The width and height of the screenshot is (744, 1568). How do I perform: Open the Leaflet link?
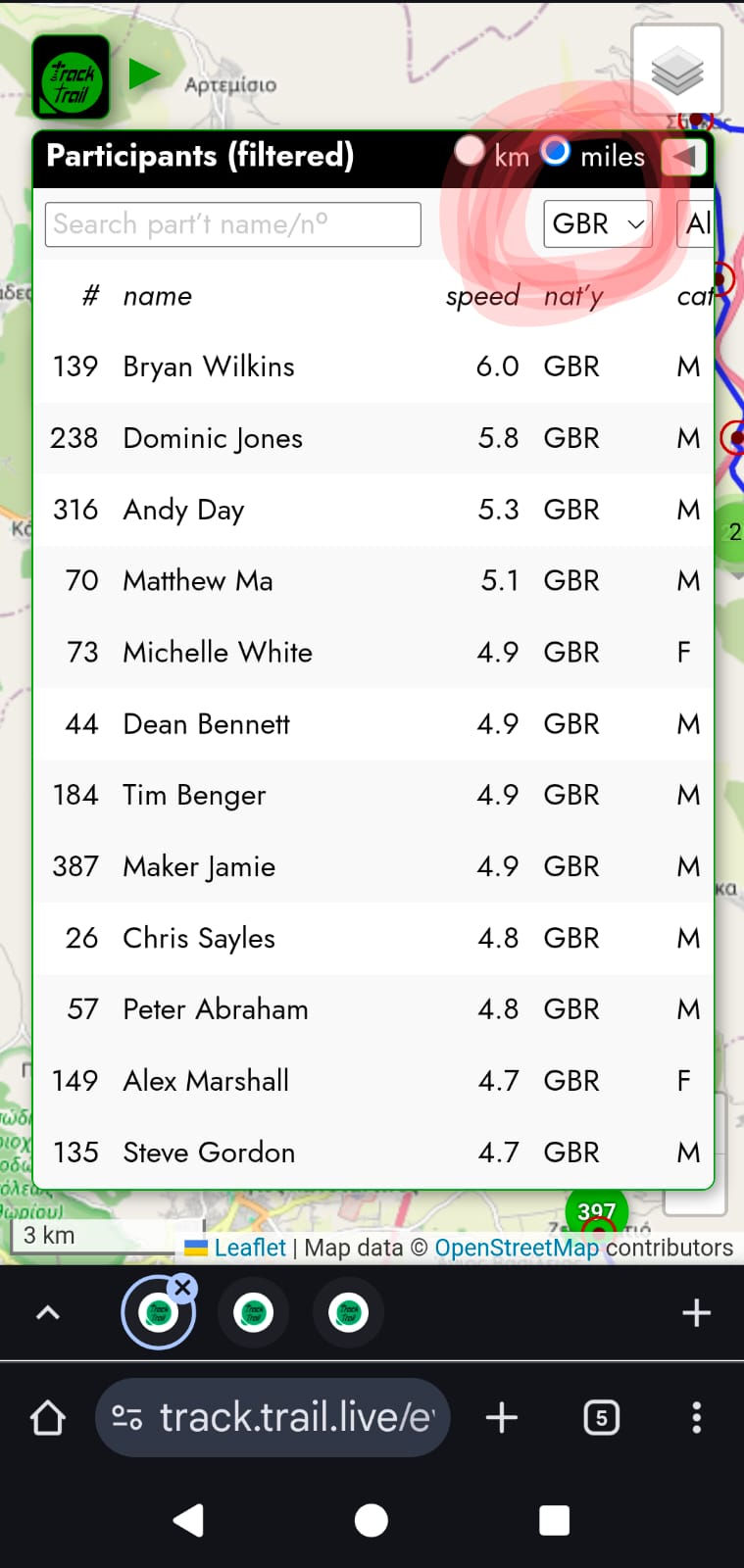click(249, 1248)
